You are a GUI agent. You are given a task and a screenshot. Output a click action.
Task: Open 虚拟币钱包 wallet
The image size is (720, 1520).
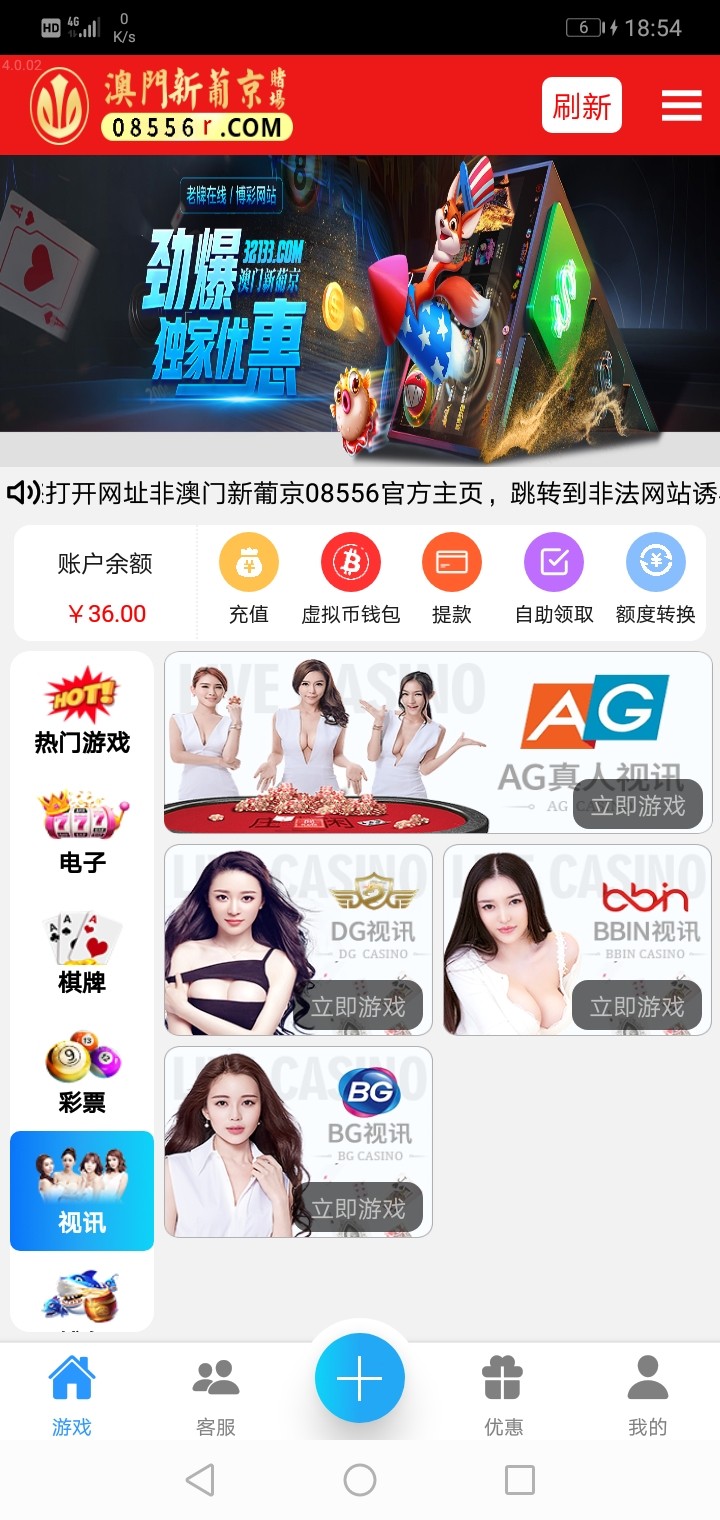(350, 580)
